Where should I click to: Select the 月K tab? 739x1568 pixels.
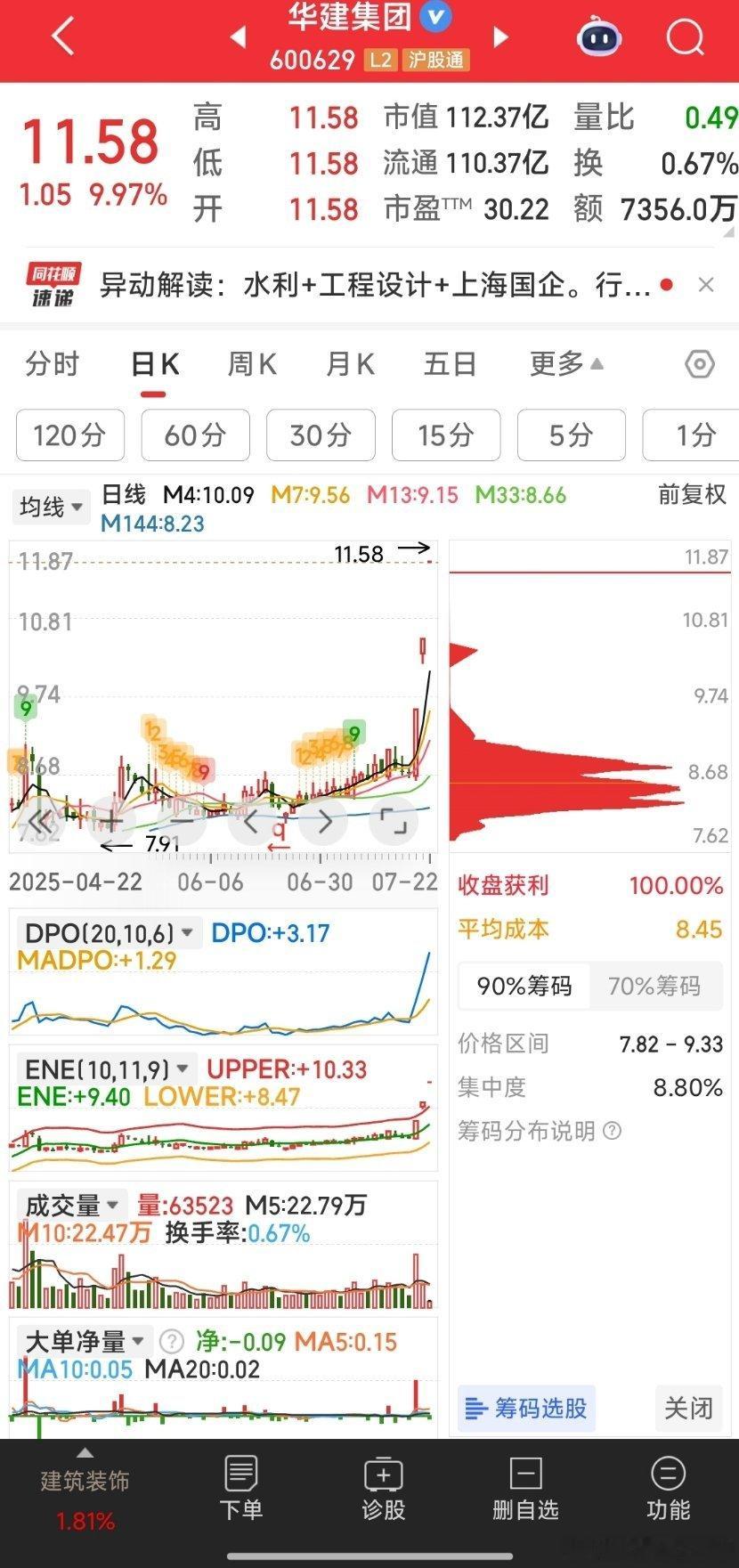pyautogui.click(x=350, y=364)
